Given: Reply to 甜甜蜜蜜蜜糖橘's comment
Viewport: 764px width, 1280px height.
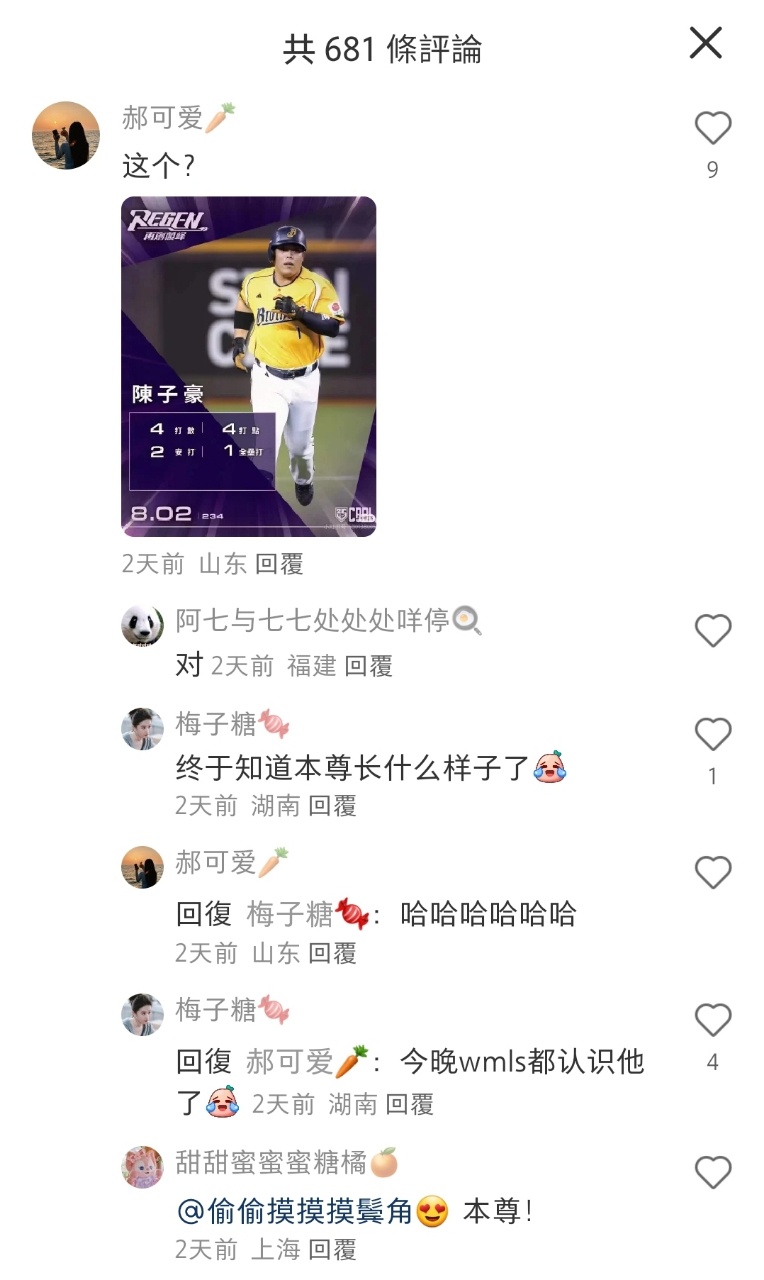Looking at the screenshot, I should [x=332, y=1250].
